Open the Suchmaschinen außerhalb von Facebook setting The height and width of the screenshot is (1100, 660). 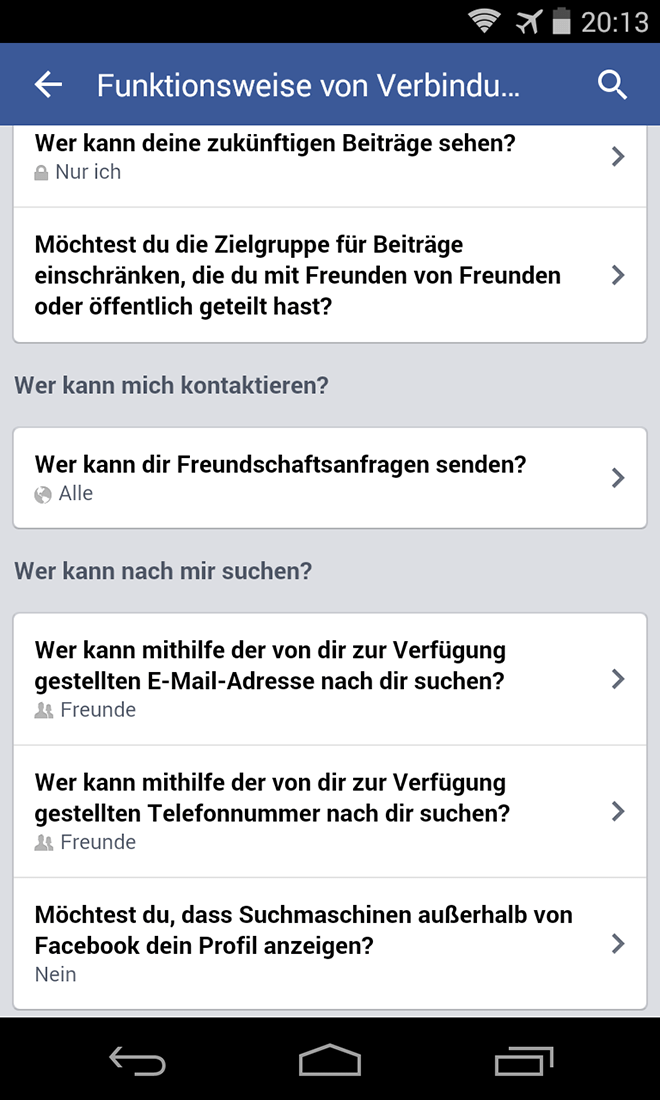click(x=330, y=943)
